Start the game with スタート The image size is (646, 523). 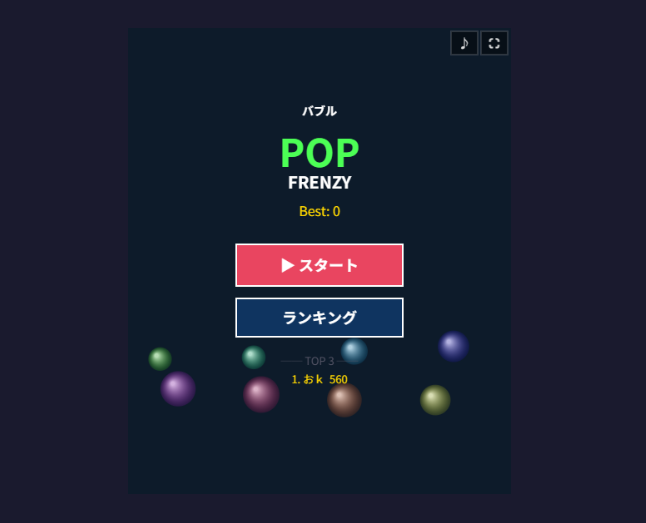pos(319,265)
